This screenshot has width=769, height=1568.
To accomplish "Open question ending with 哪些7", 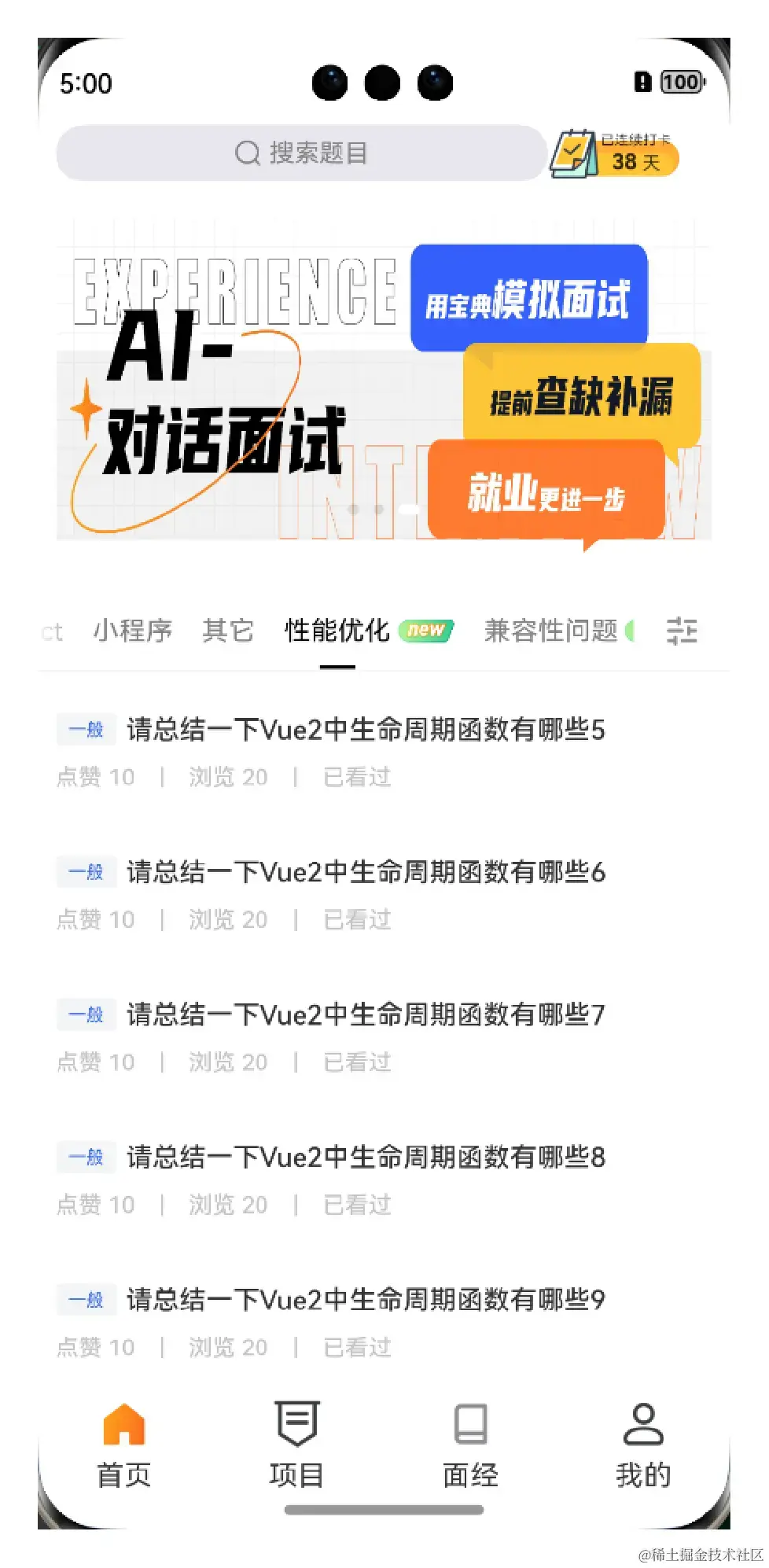I will (366, 1014).
